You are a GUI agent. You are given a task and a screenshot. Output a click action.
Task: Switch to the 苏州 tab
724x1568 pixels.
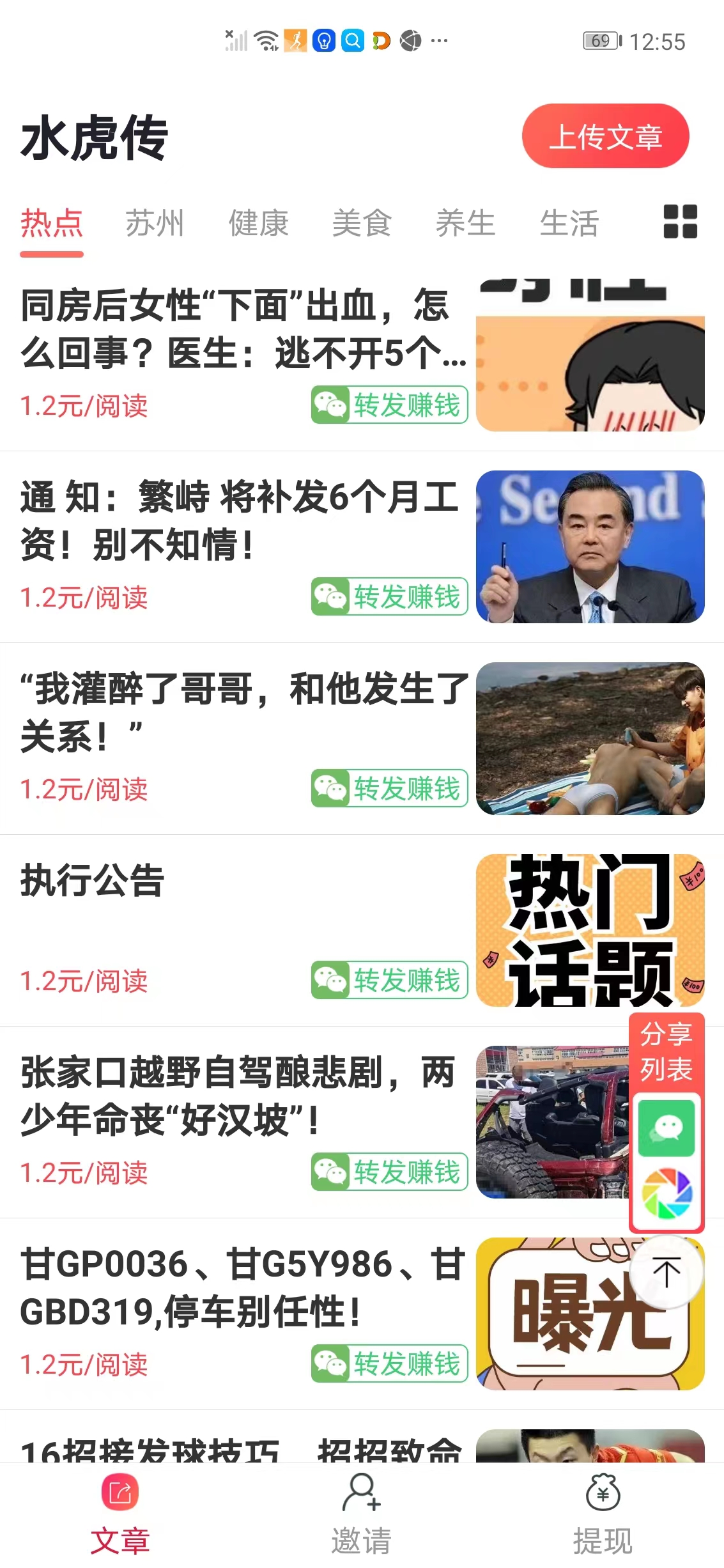tap(154, 223)
